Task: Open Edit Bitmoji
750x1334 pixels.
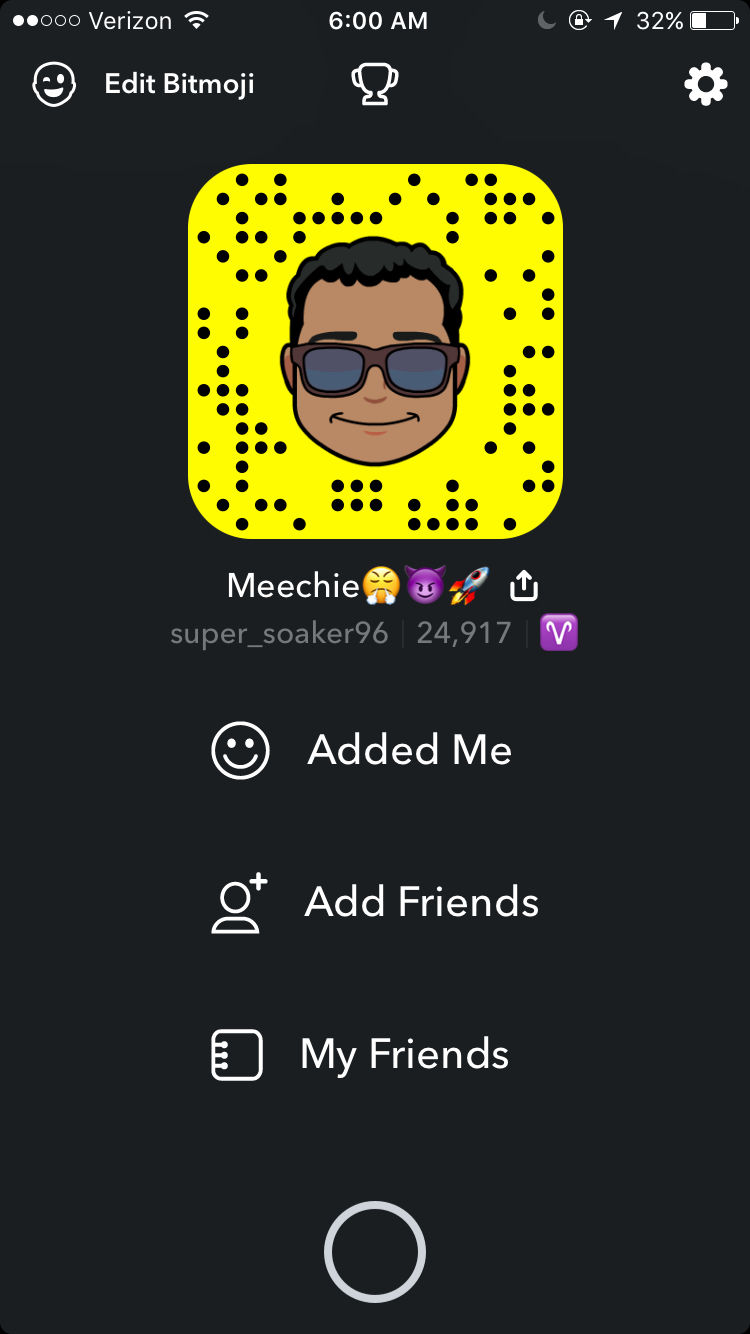Action: coord(143,84)
